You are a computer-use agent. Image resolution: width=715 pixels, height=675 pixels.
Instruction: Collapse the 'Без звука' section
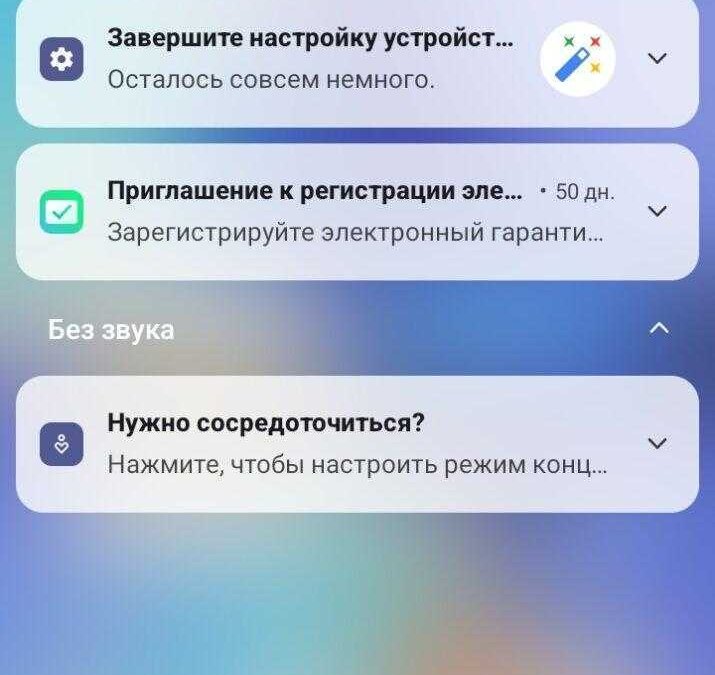658,329
